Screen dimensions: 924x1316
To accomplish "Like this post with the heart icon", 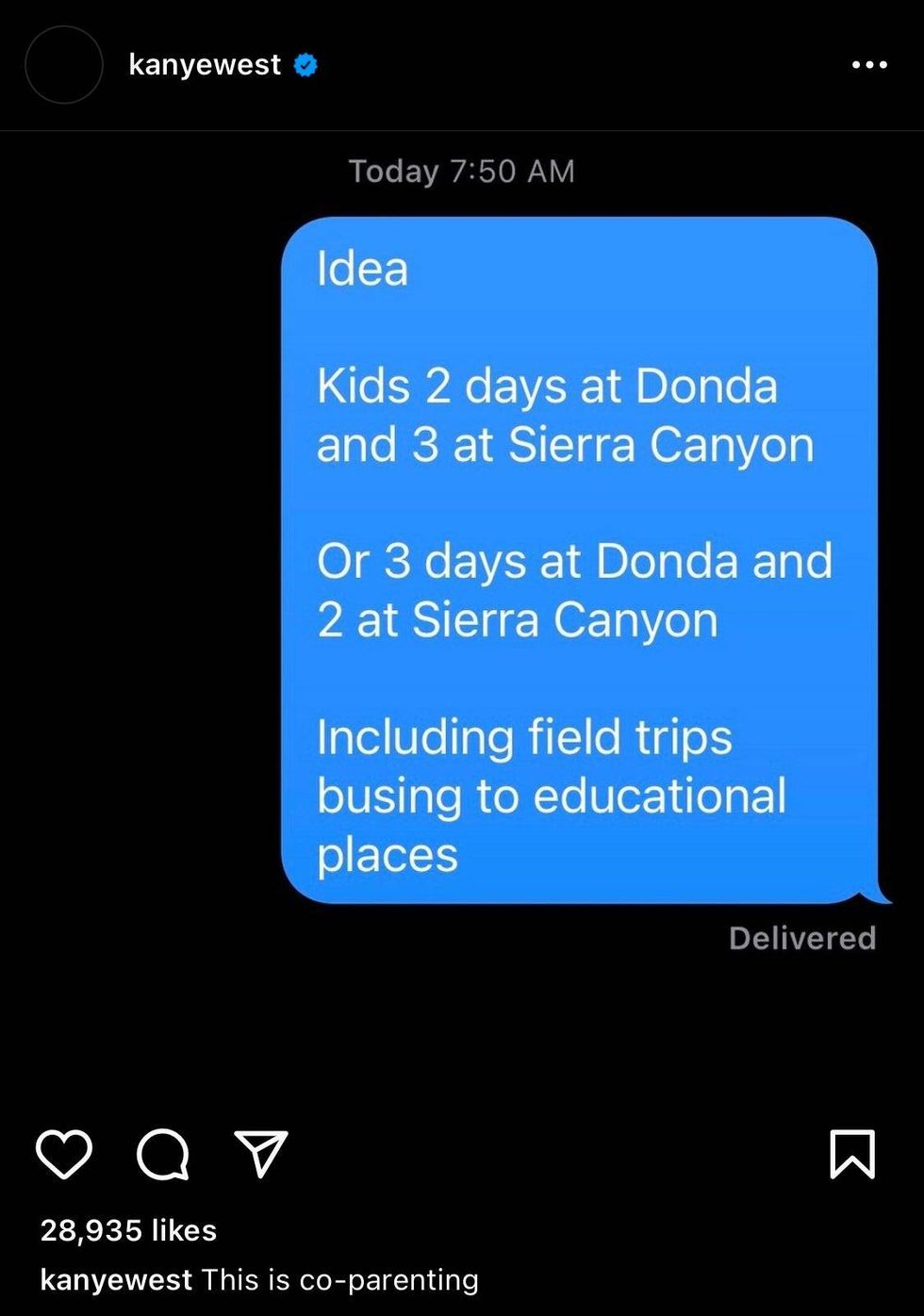I will tap(64, 1154).
